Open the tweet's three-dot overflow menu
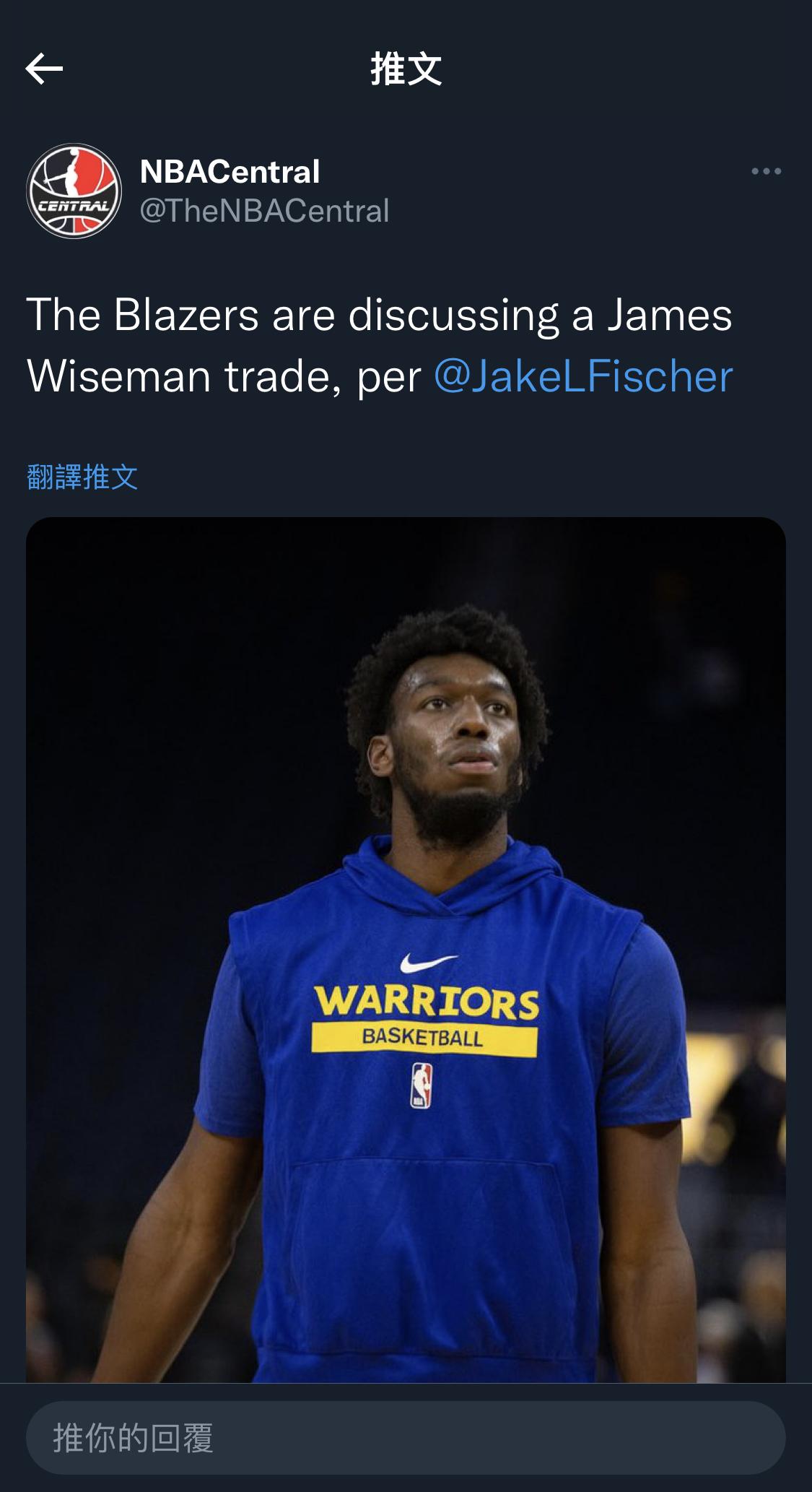Image resolution: width=812 pixels, height=1492 pixels. [x=766, y=172]
